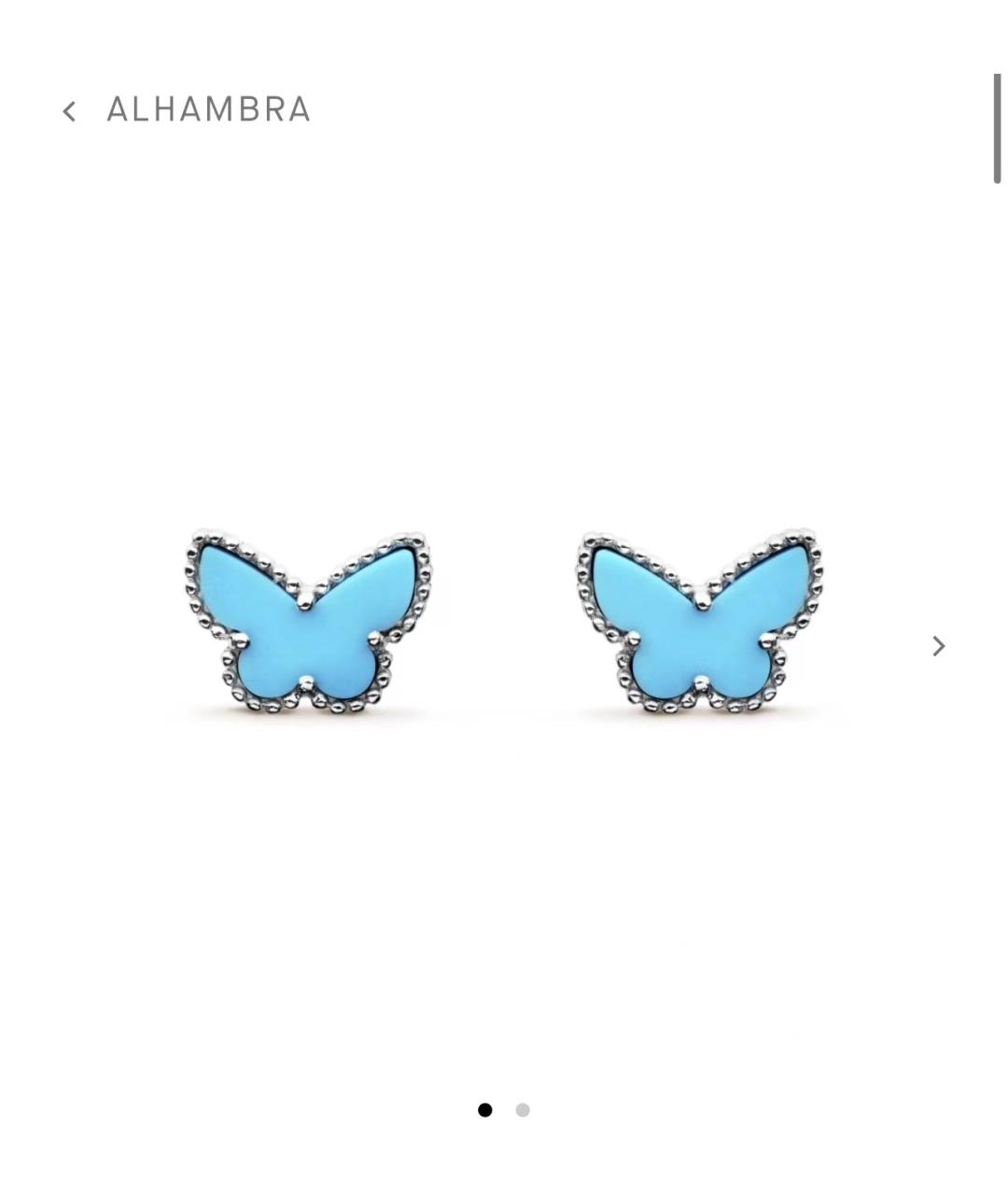Open the butterfly earrings image
The width and height of the screenshot is (1008, 1195).
tap(504, 621)
